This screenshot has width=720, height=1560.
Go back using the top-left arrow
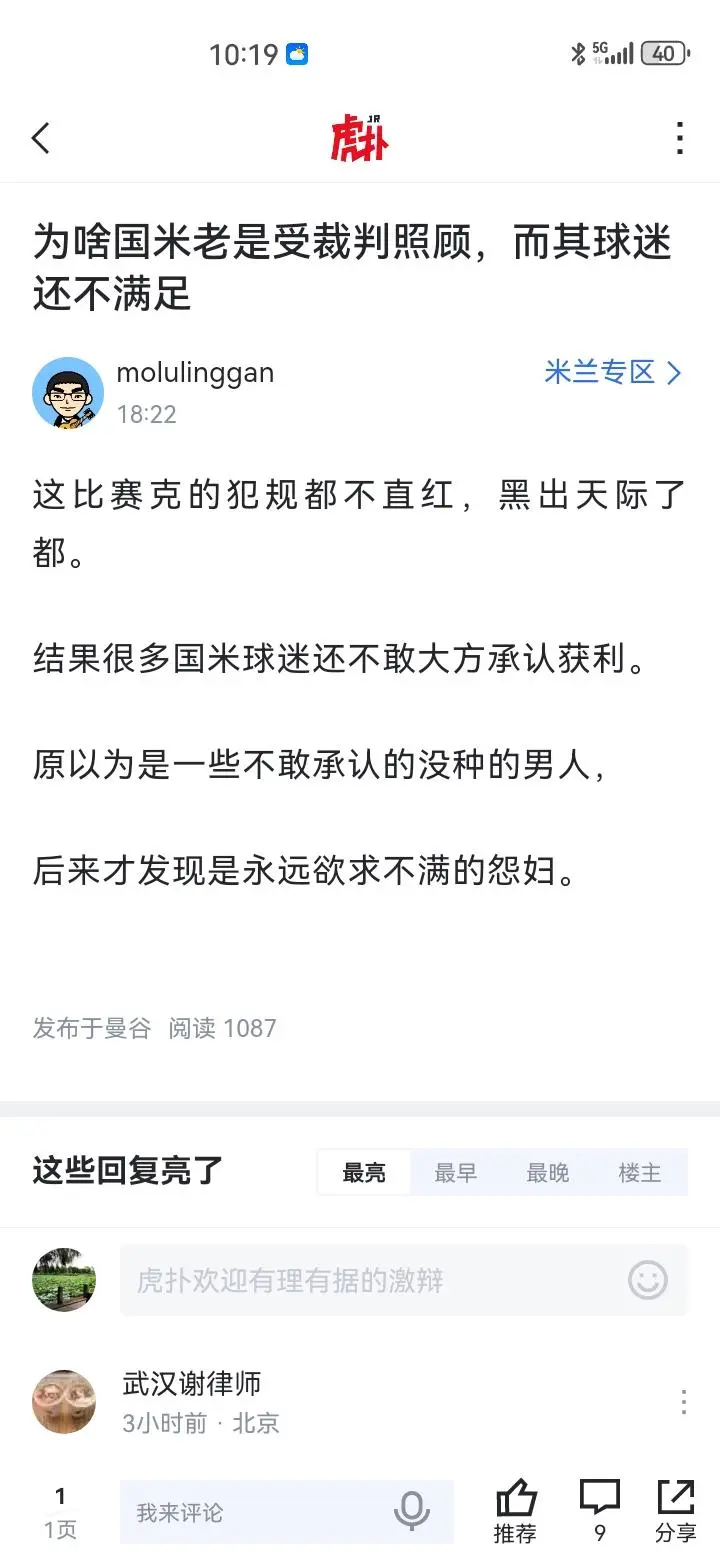(x=41, y=138)
